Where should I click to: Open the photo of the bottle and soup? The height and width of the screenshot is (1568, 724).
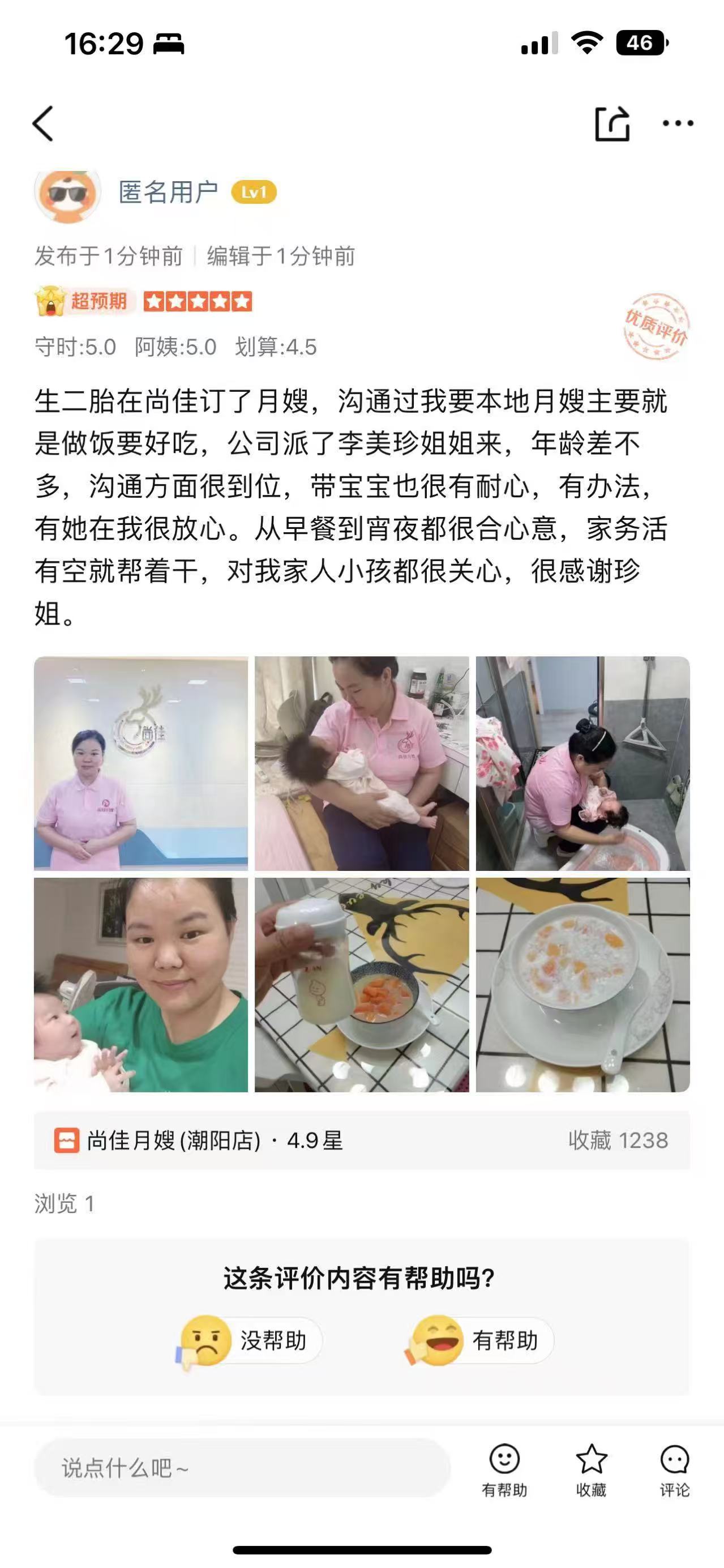point(362,984)
